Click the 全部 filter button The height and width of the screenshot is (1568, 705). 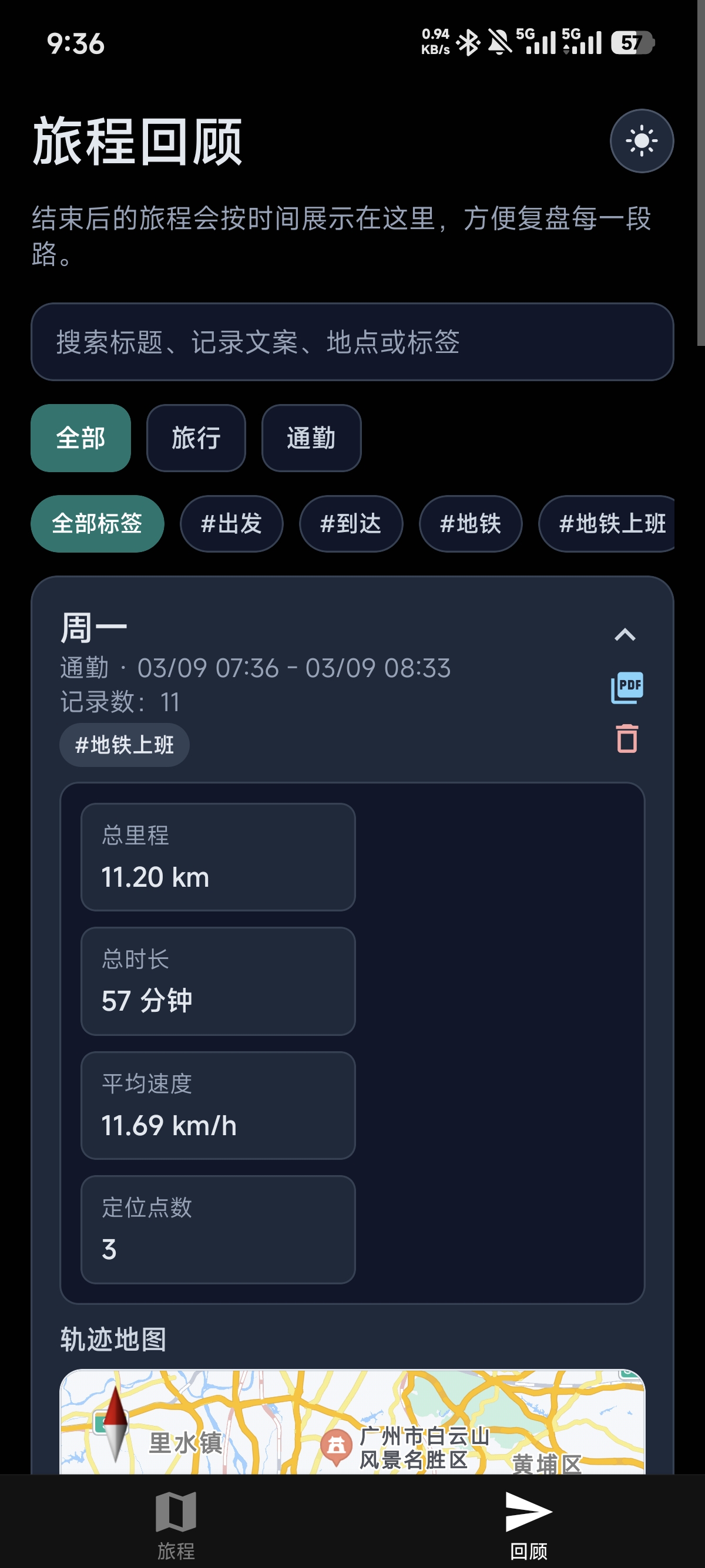click(x=80, y=438)
